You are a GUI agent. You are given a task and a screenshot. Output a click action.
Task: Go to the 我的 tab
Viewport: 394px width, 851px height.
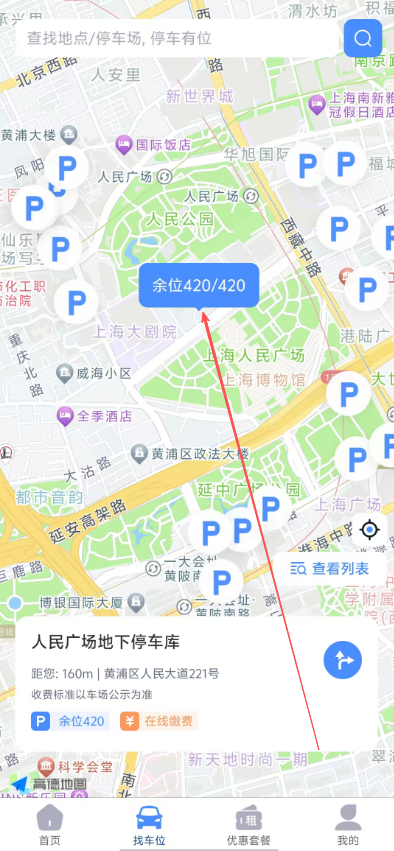click(347, 825)
